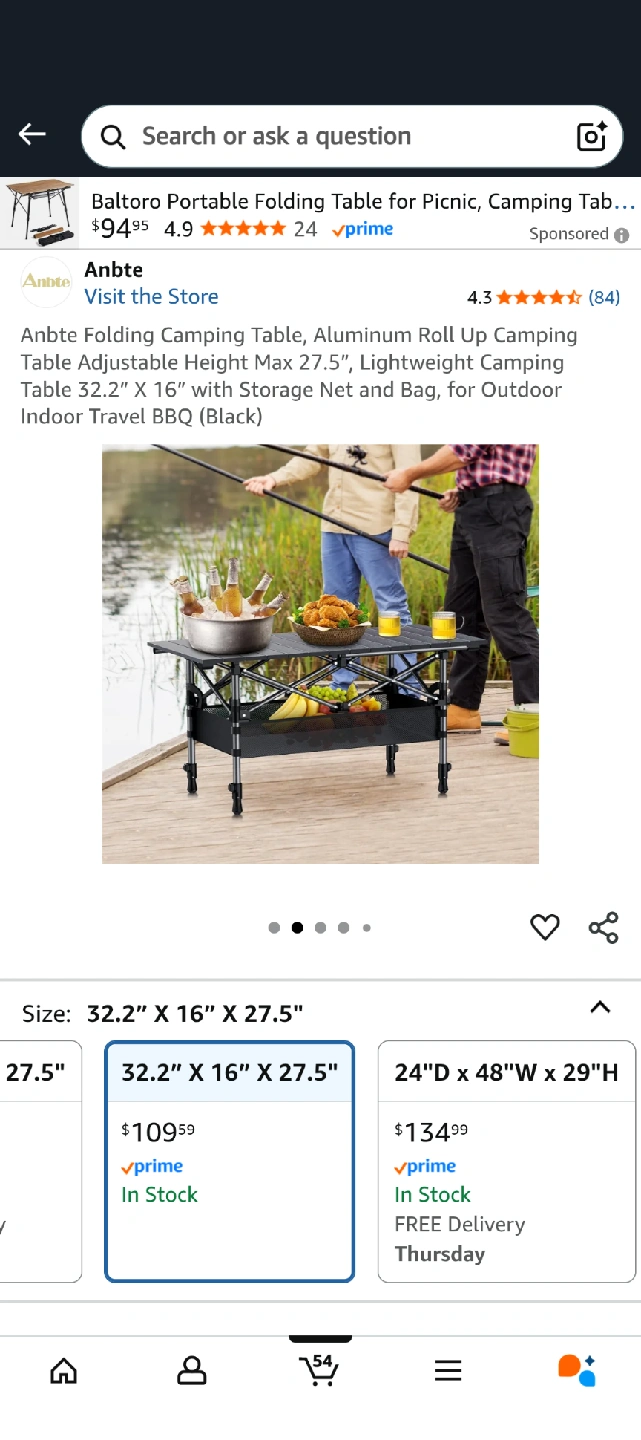The height and width of the screenshot is (1440, 641).
Task: Go to the Home tab
Action: tap(63, 1370)
